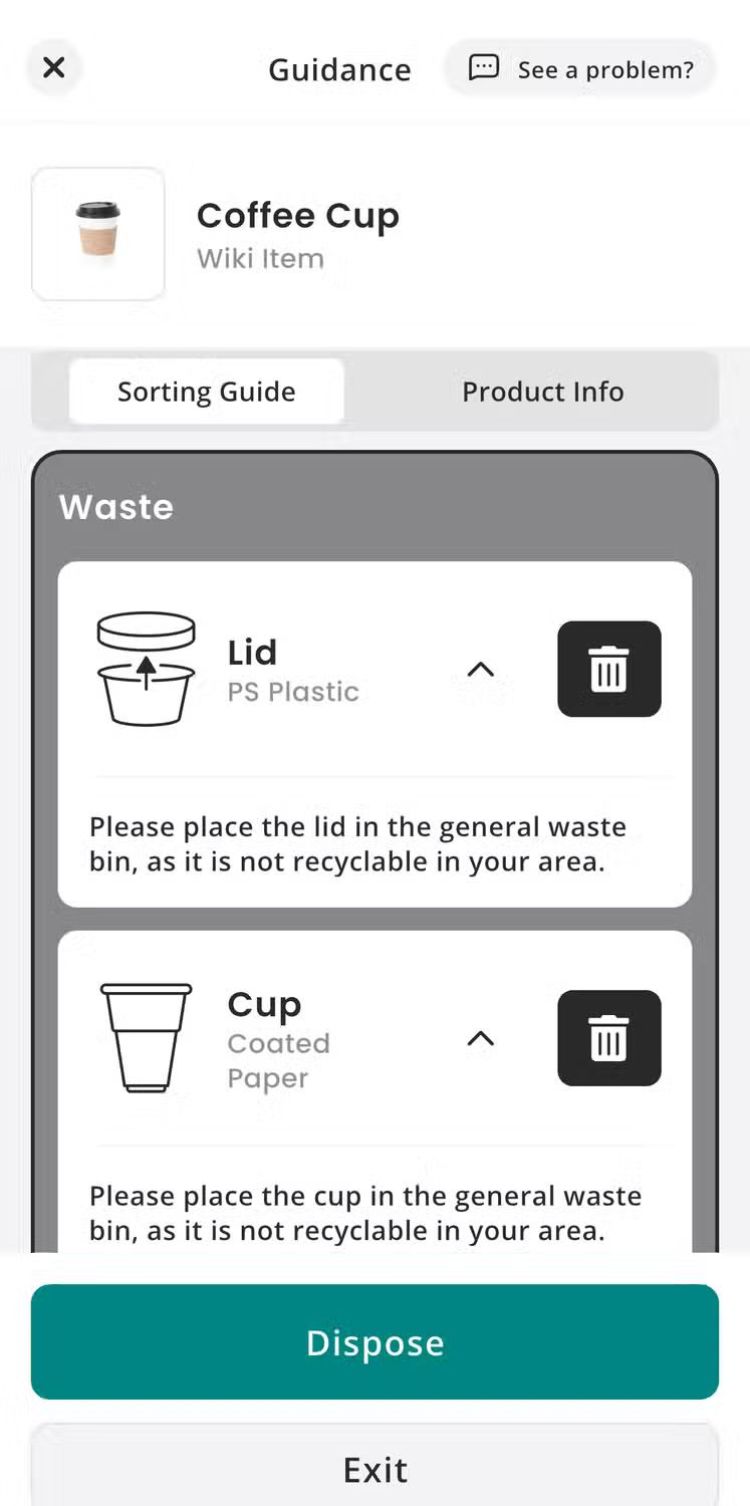Tap the Dispose button

(x=375, y=1342)
